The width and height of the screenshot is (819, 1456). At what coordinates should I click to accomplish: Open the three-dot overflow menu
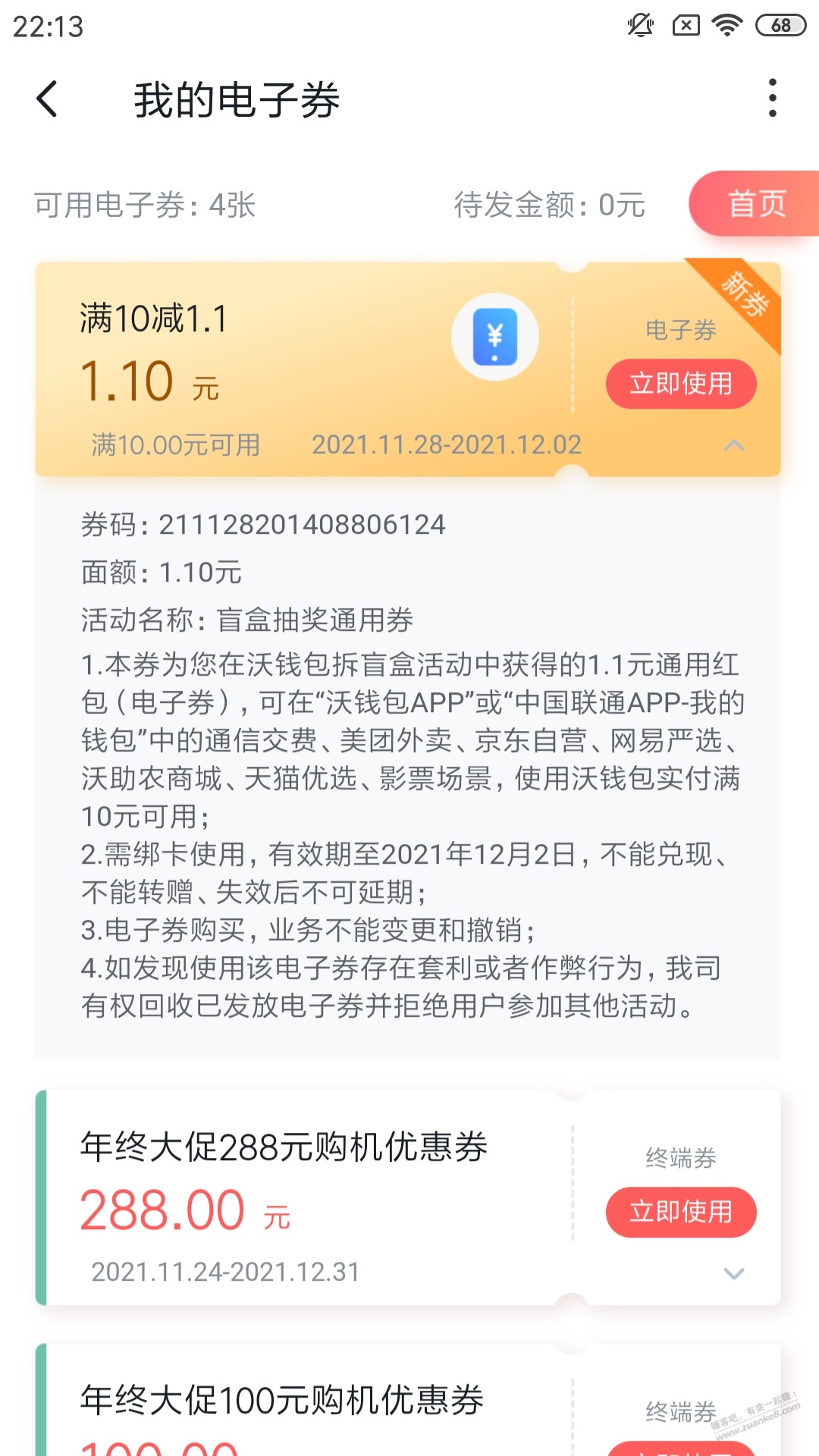point(772,99)
